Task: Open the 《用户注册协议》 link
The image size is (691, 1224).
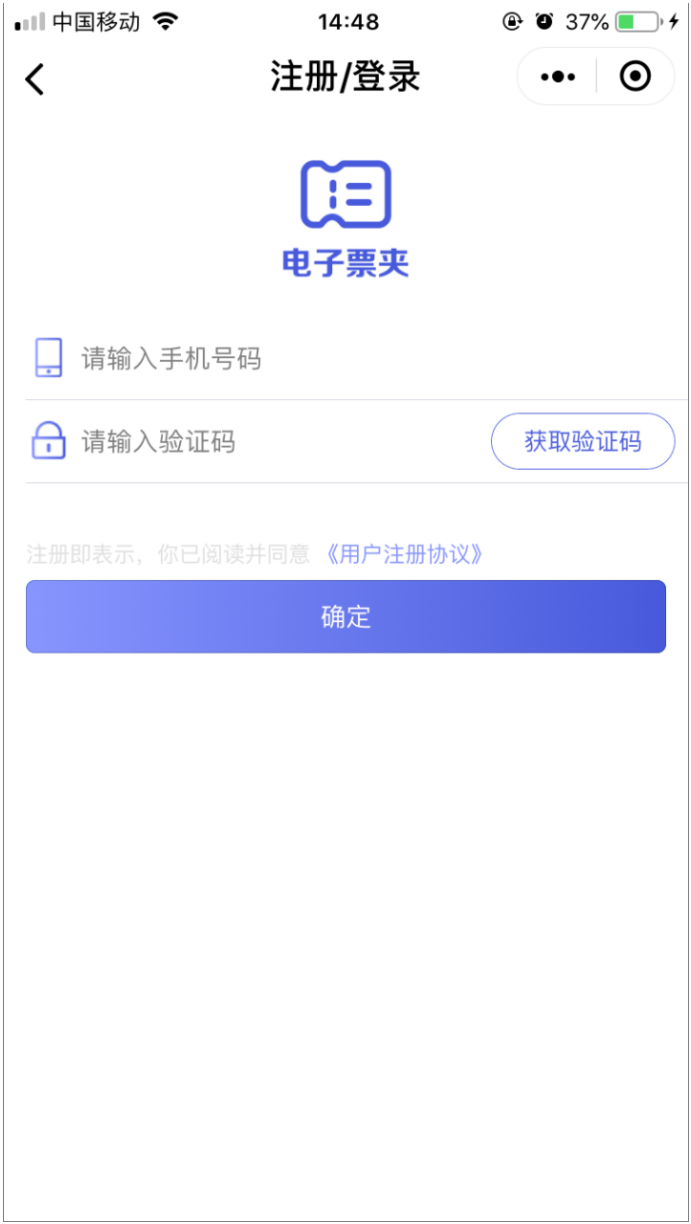Action: pyautogui.click(x=405, y=555)
